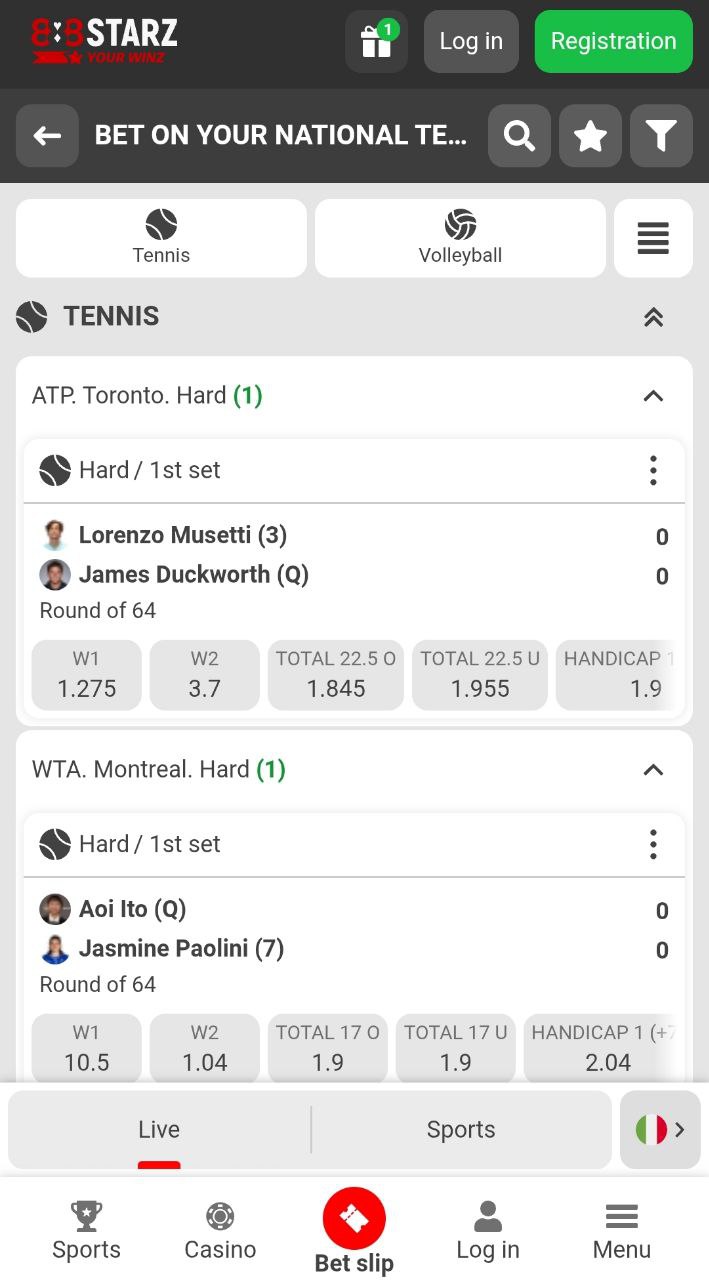Viewport: 709px width, 1280px height.
Task: Open the sports list menu icon
Action: tap(653, 238)
